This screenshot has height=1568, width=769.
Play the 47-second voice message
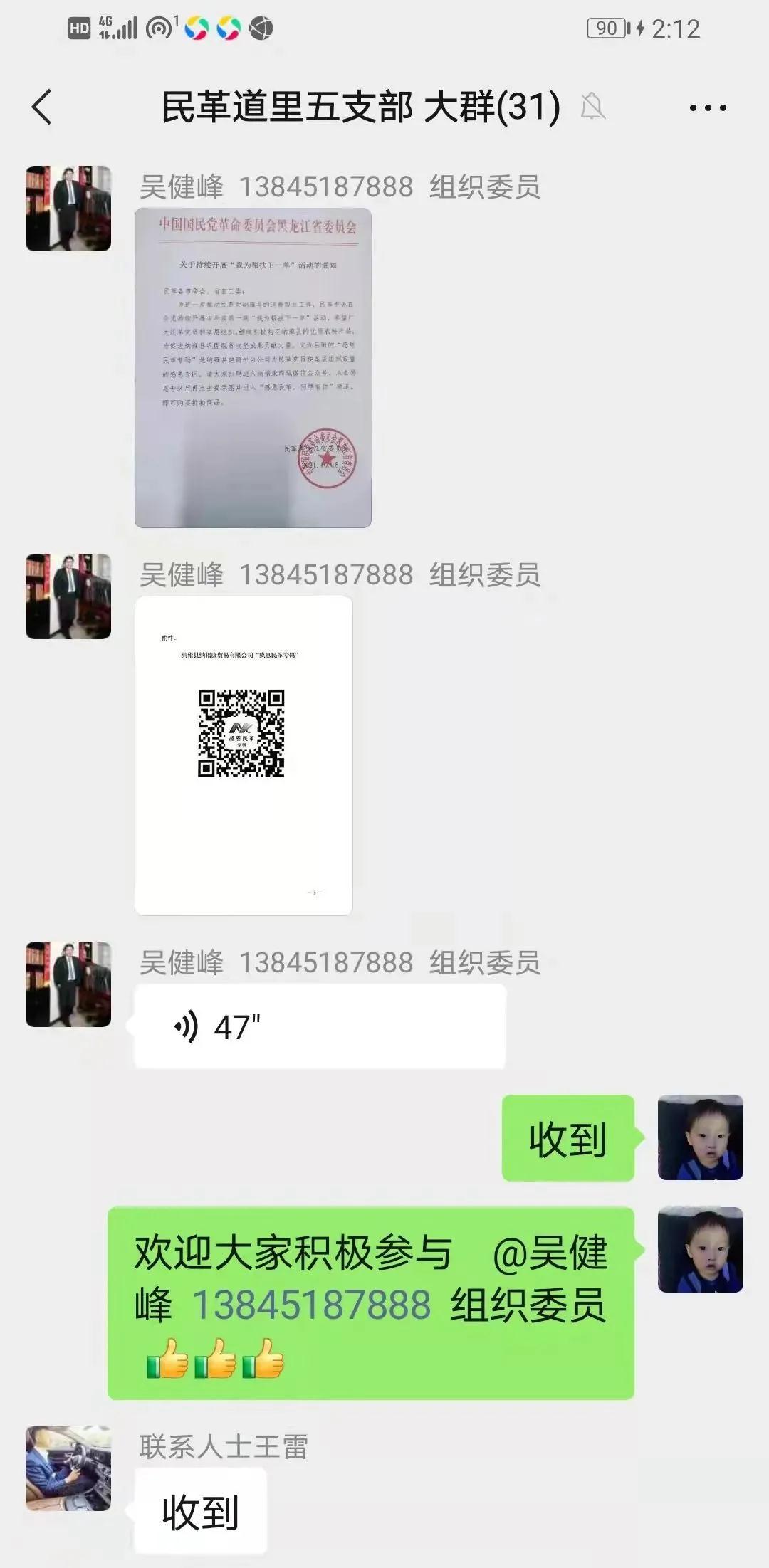point(320,1026)
